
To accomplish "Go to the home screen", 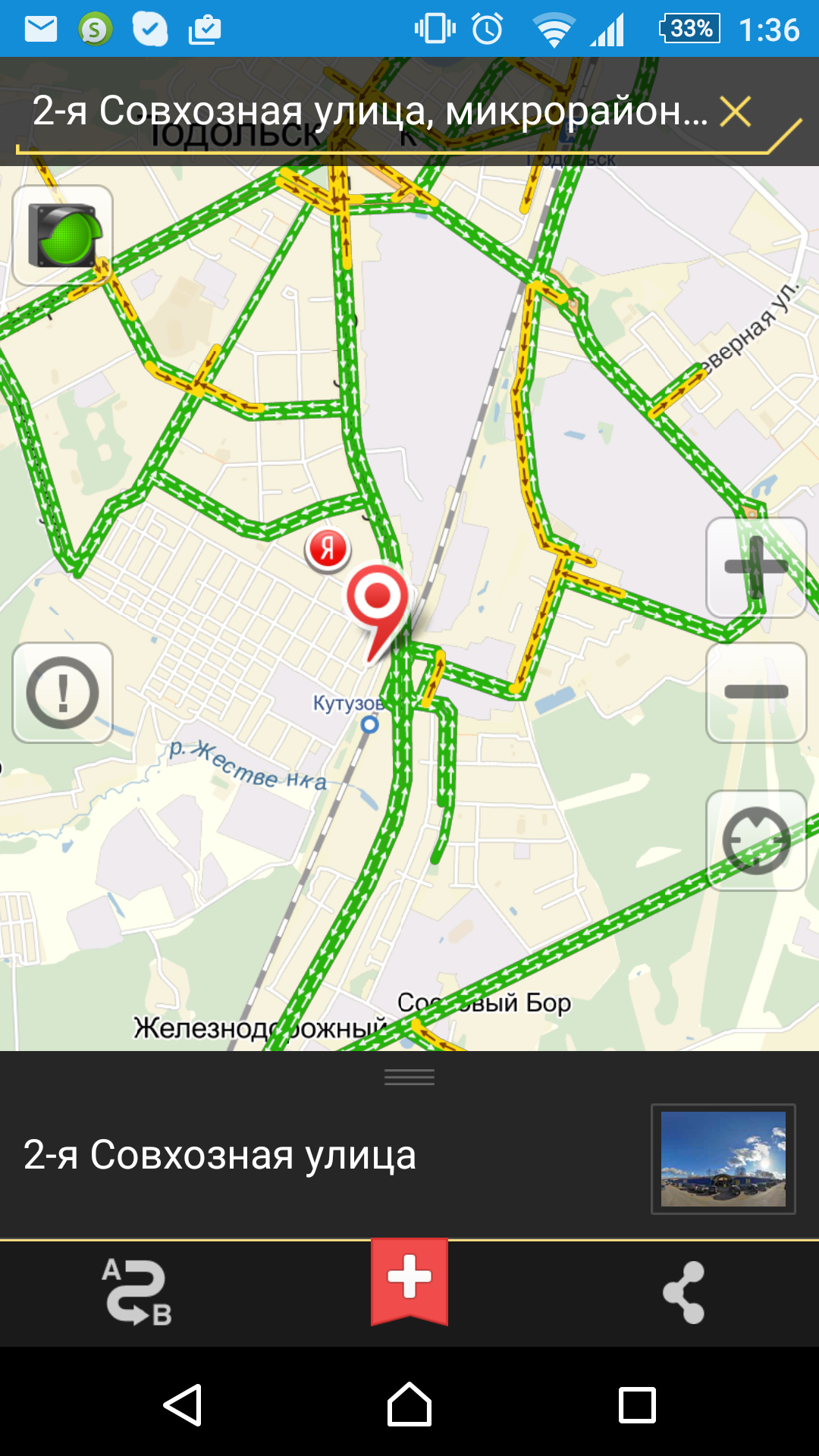I will click(x=409, y=1405).
